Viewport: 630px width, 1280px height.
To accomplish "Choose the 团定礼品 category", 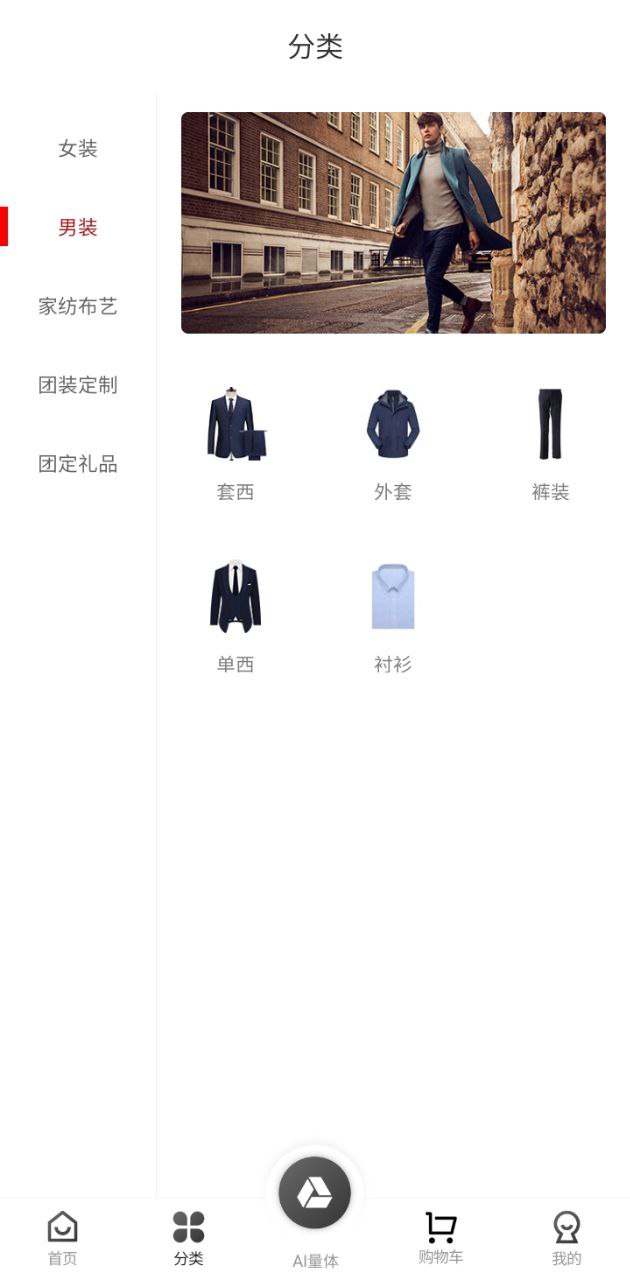I will click(78, 464).
